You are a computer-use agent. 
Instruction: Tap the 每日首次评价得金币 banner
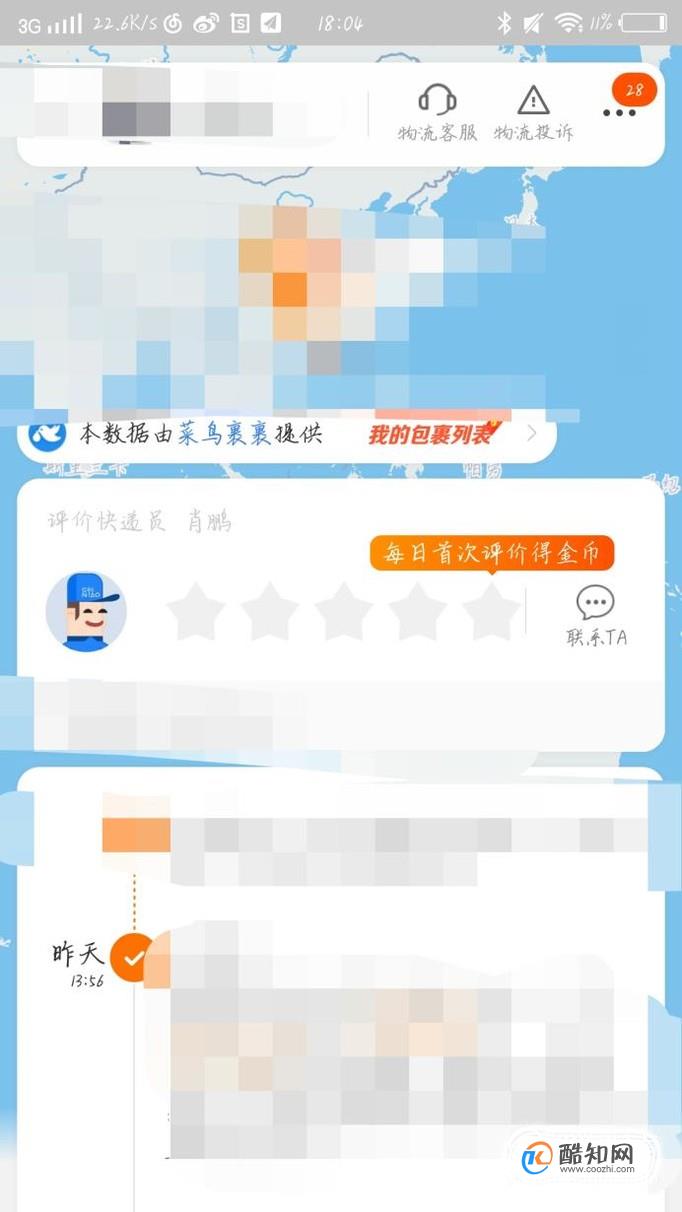pos(491,554)
